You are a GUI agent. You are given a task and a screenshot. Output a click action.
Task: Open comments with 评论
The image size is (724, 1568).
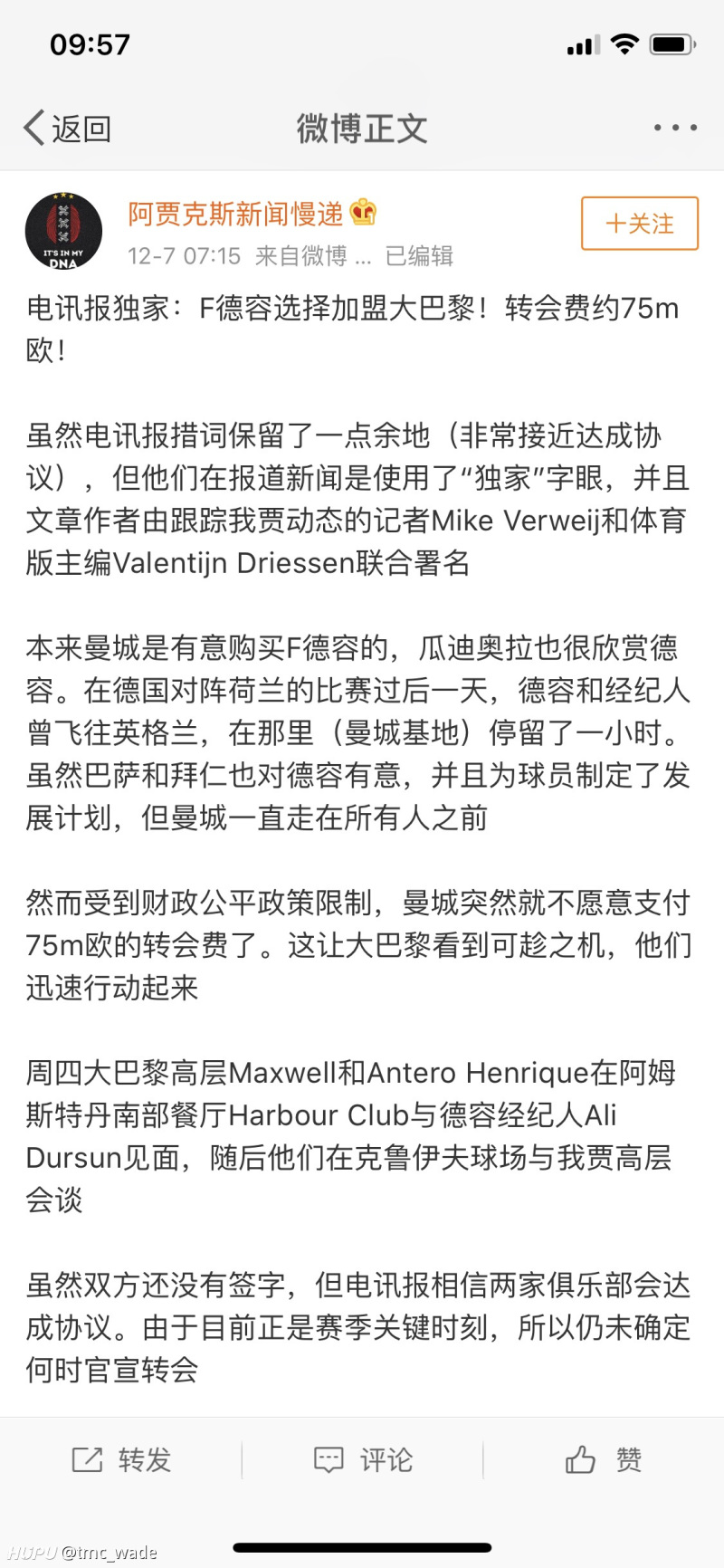(363, 1459)
